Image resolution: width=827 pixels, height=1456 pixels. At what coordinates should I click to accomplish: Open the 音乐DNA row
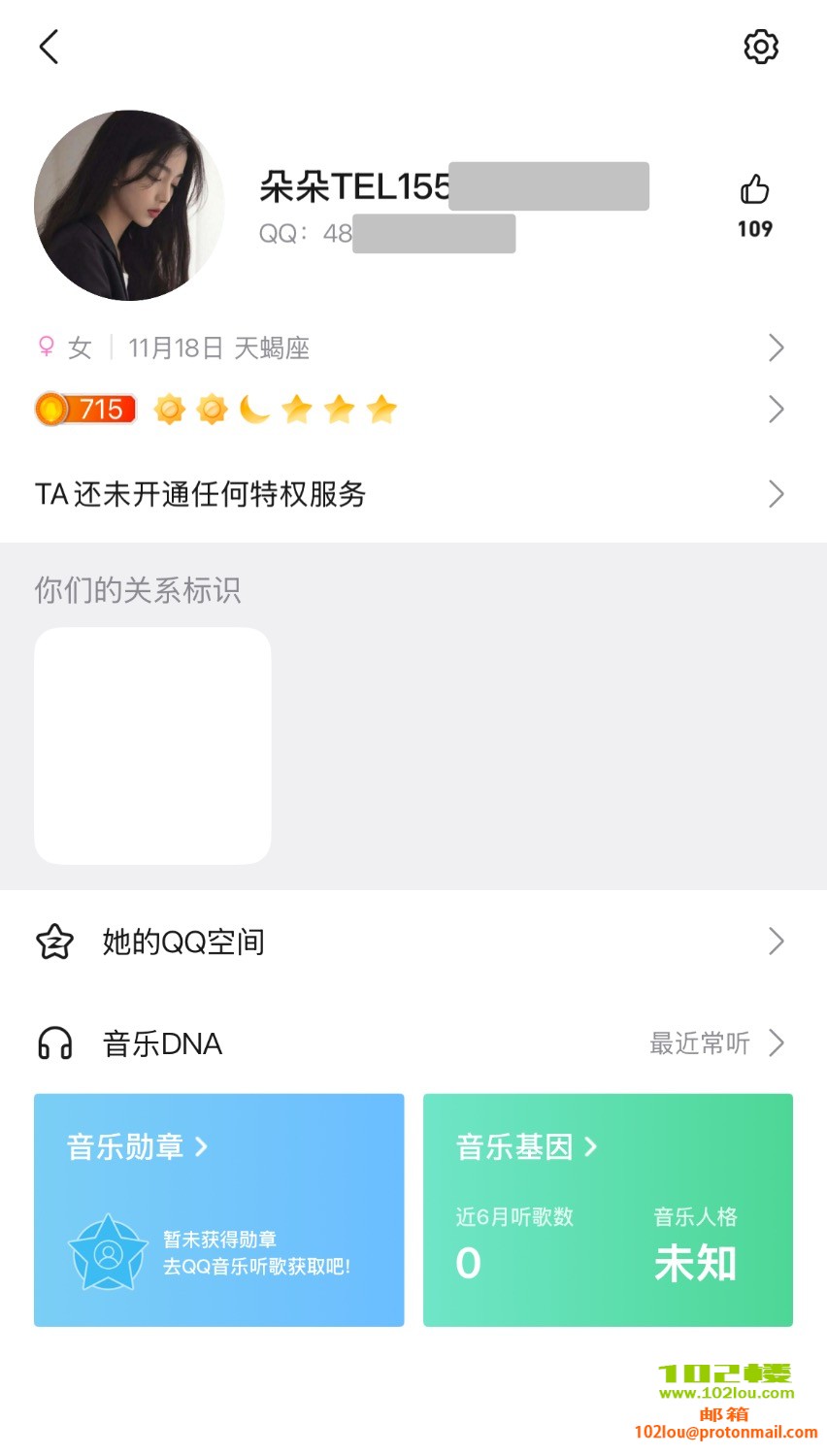click(408, 1043)
